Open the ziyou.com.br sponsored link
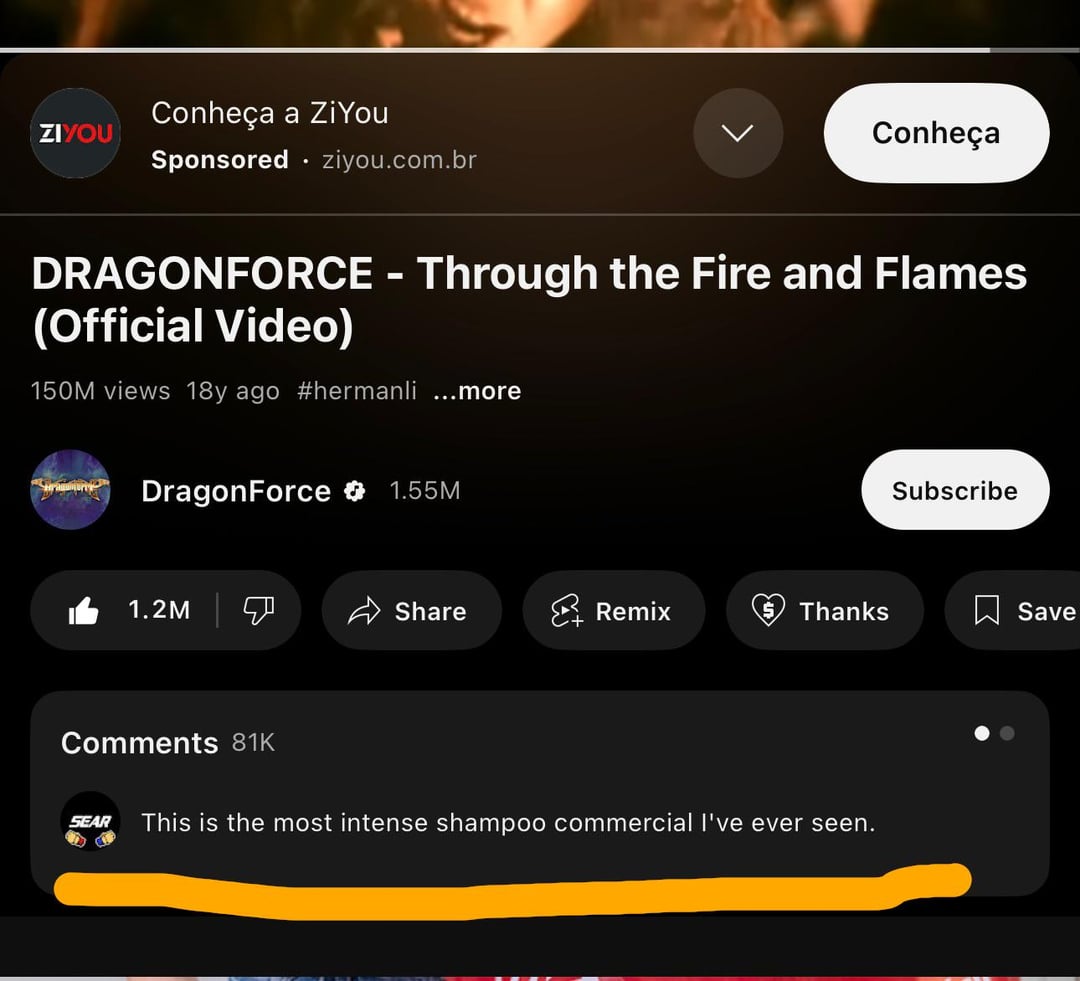Screen dimensions: 1080x981 pyautogui.click(x=399, y=160)
